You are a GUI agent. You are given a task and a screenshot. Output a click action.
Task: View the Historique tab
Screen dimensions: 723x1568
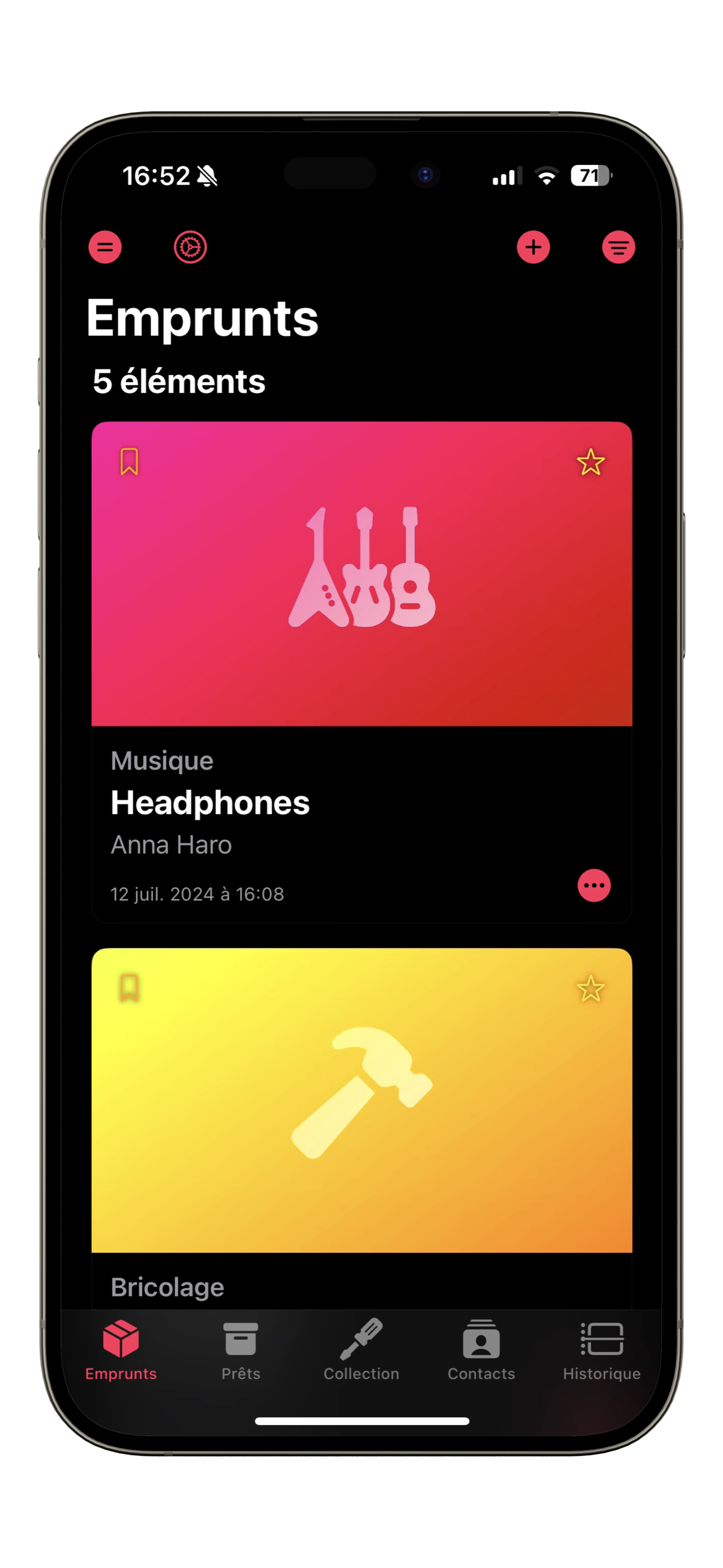602,1350
